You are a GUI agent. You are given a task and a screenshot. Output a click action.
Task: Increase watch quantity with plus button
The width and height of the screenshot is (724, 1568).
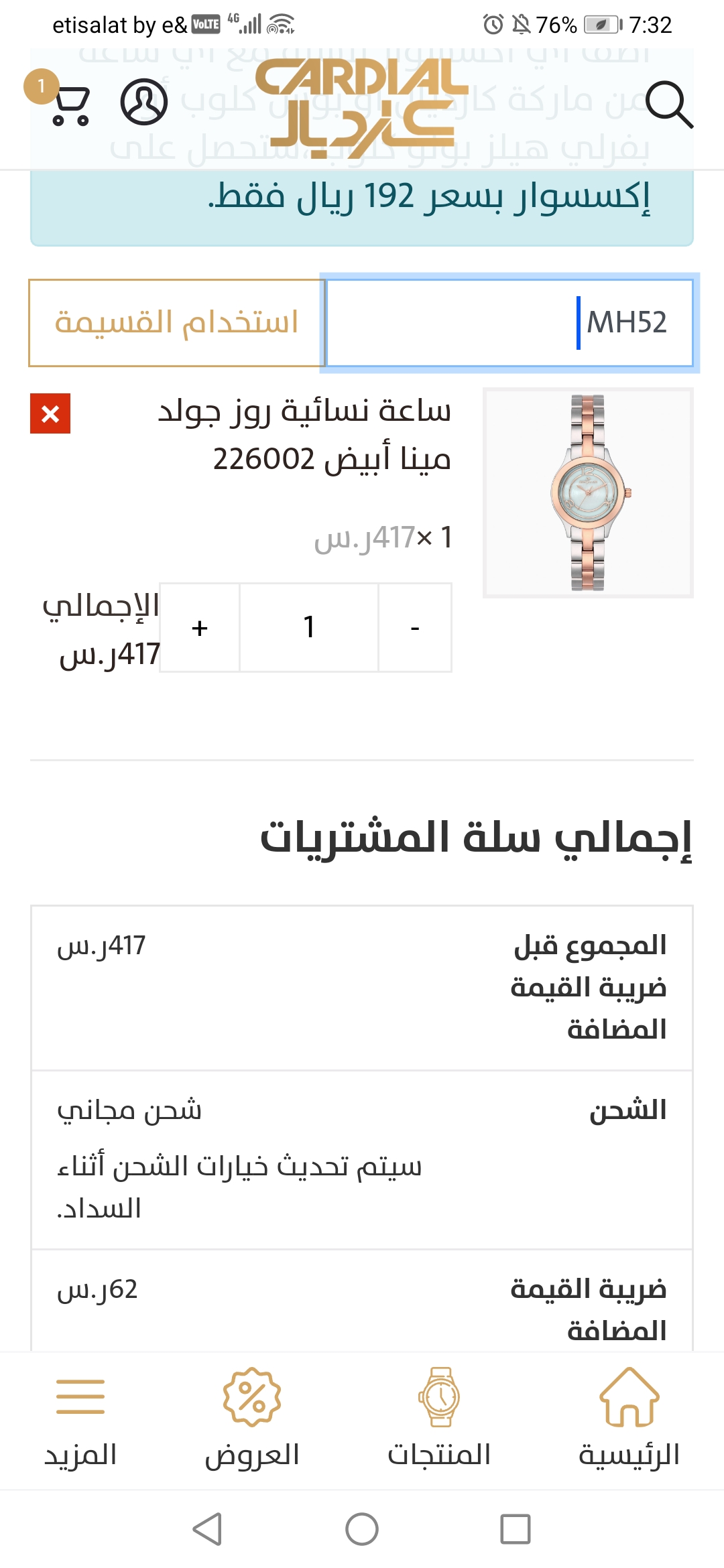pos(200,628)
